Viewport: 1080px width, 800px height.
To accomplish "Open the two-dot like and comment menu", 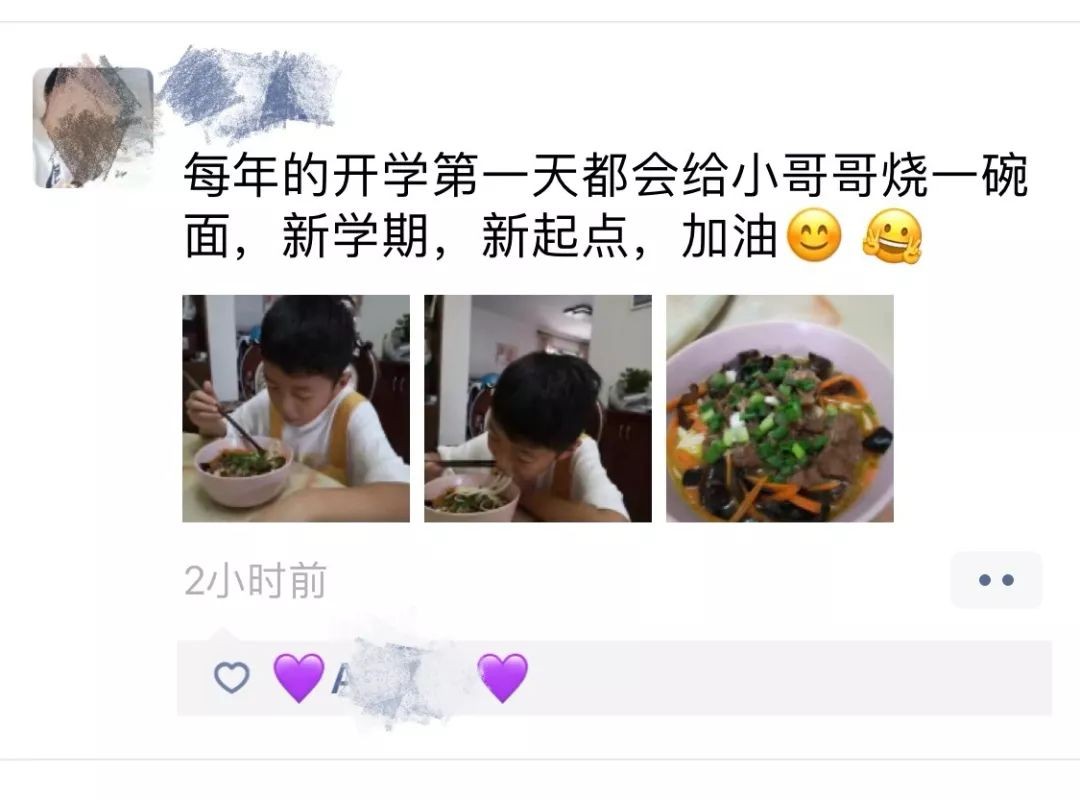I will [x=995, y=580].
